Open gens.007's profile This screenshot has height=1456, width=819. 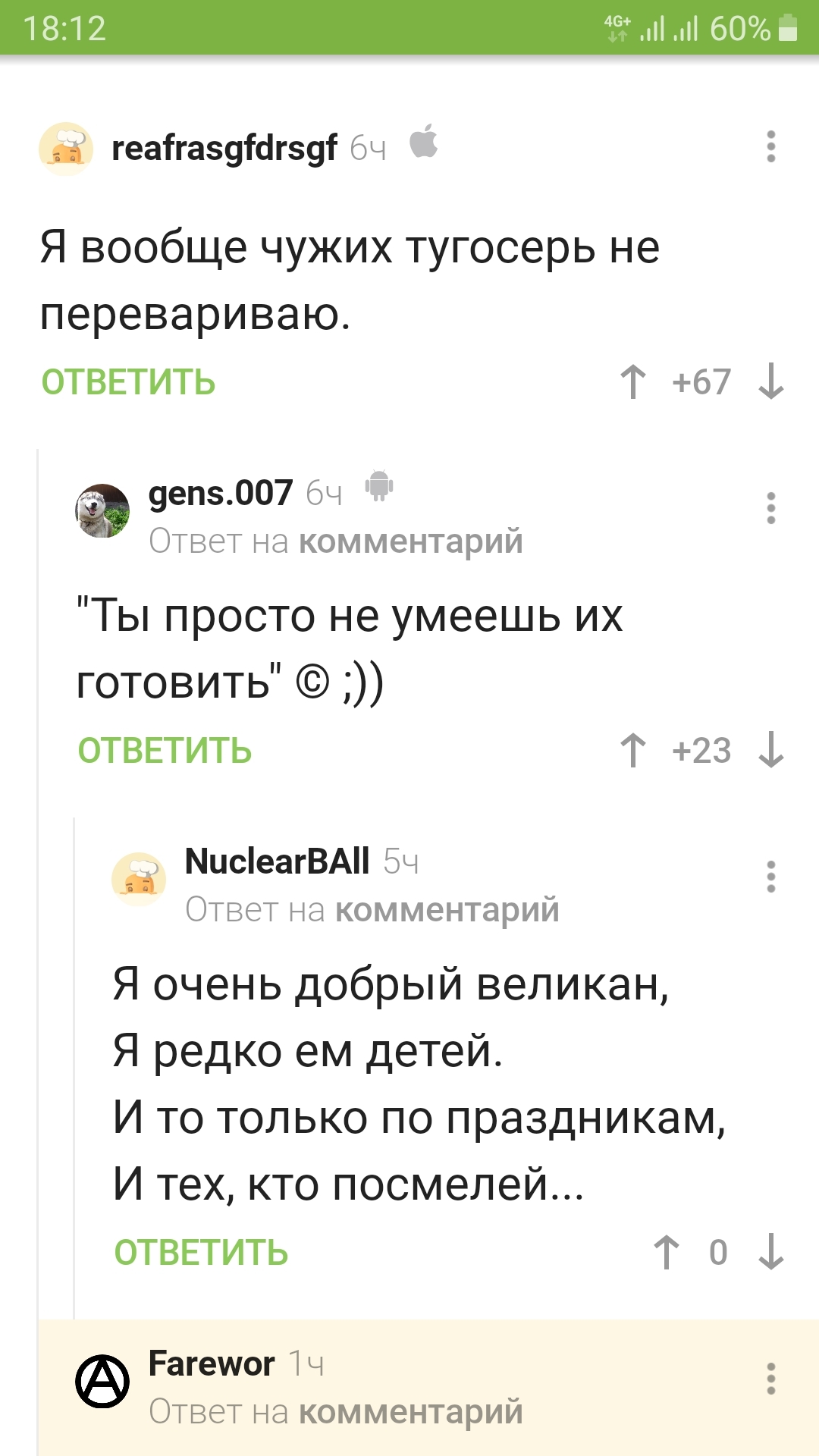(220, 494)
